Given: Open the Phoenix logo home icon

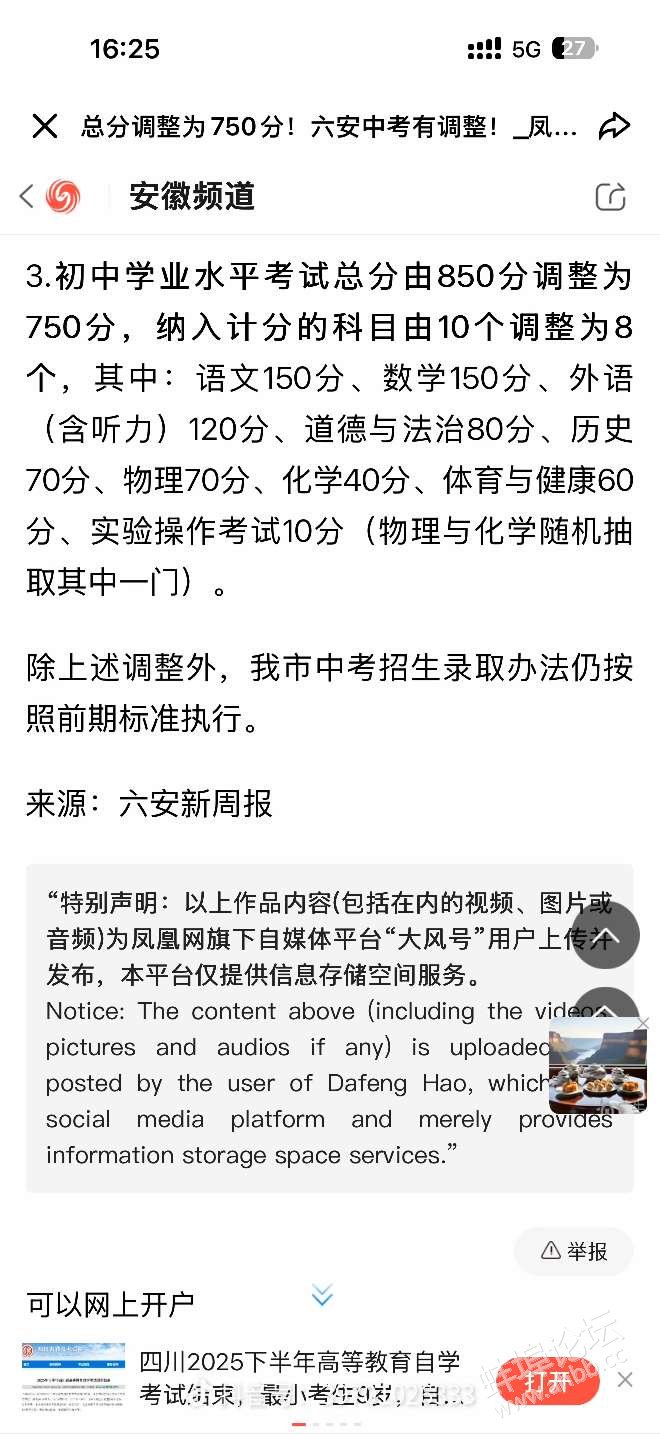Looking at the screenshot, I should click(64, 196).
